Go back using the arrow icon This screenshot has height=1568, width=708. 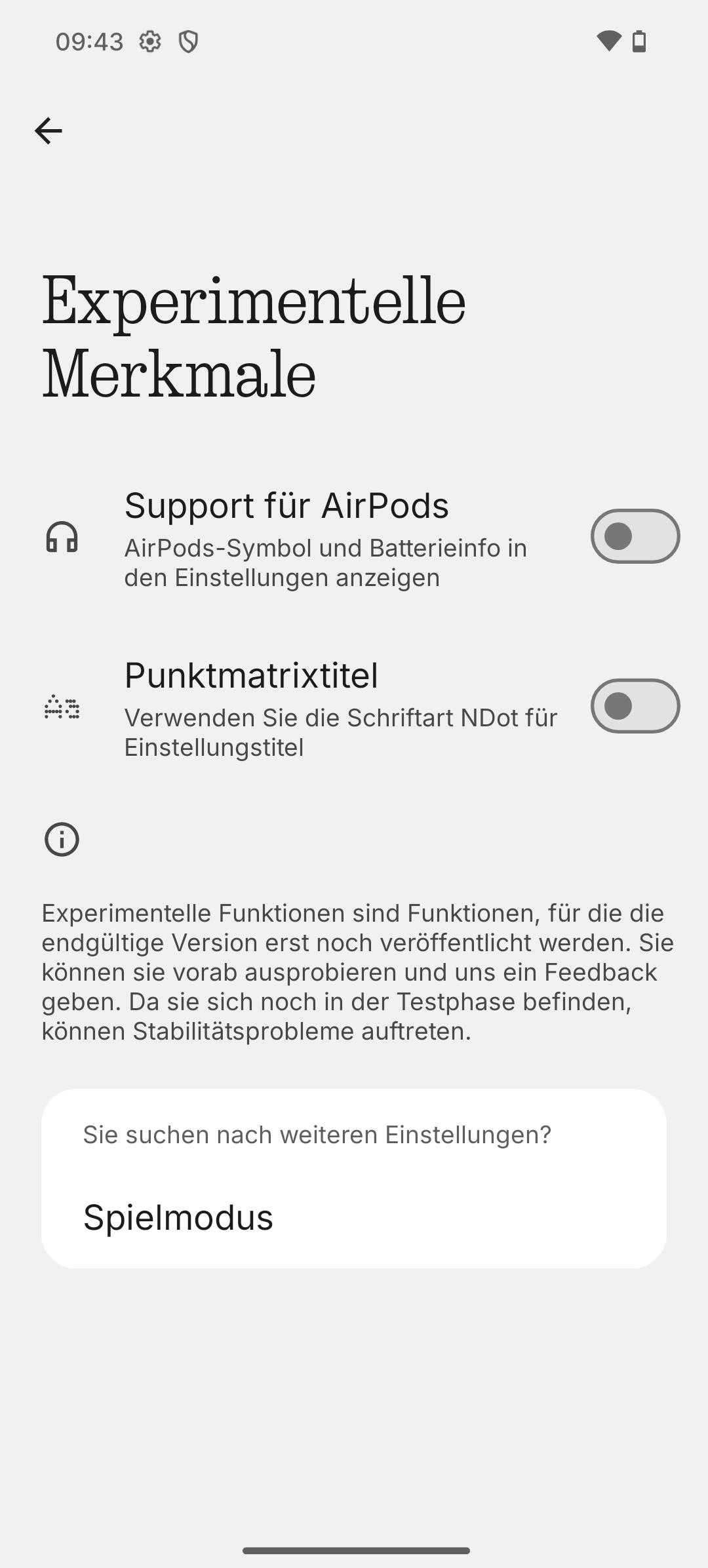pos(49,131)
